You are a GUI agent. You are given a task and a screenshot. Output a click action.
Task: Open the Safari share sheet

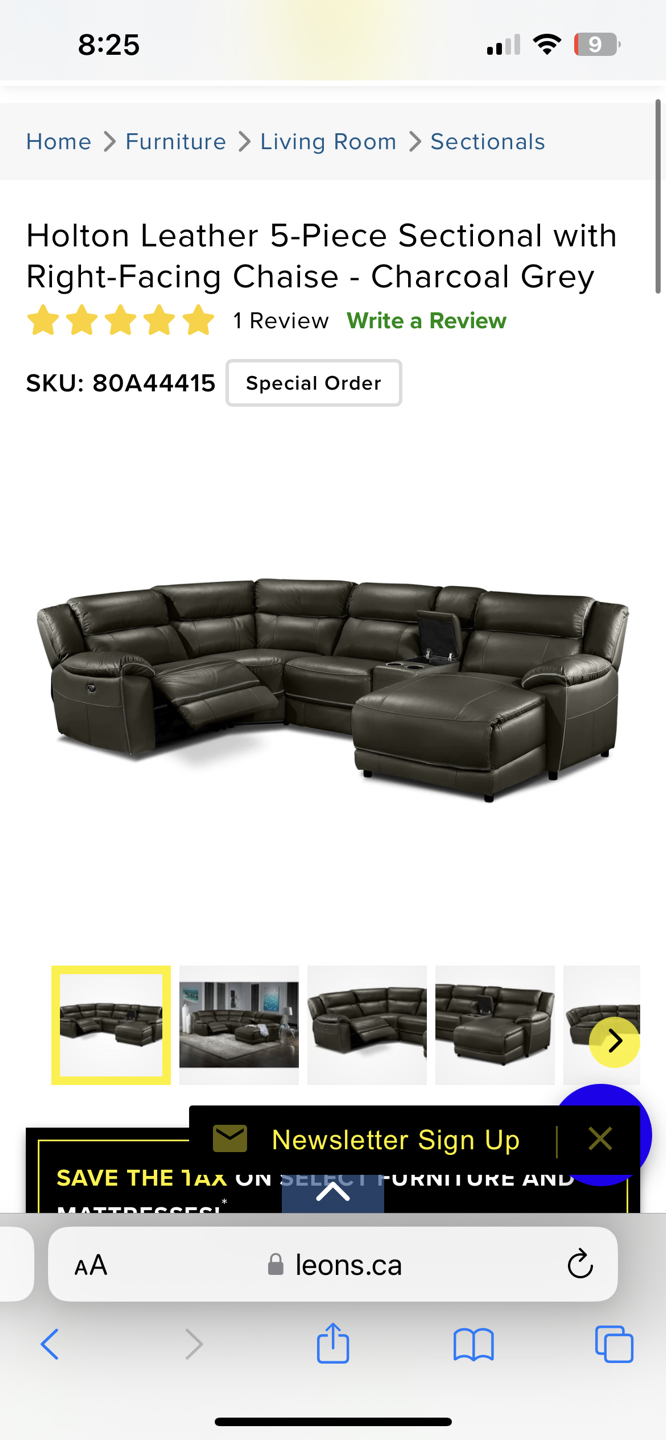tap(333, 1344)
